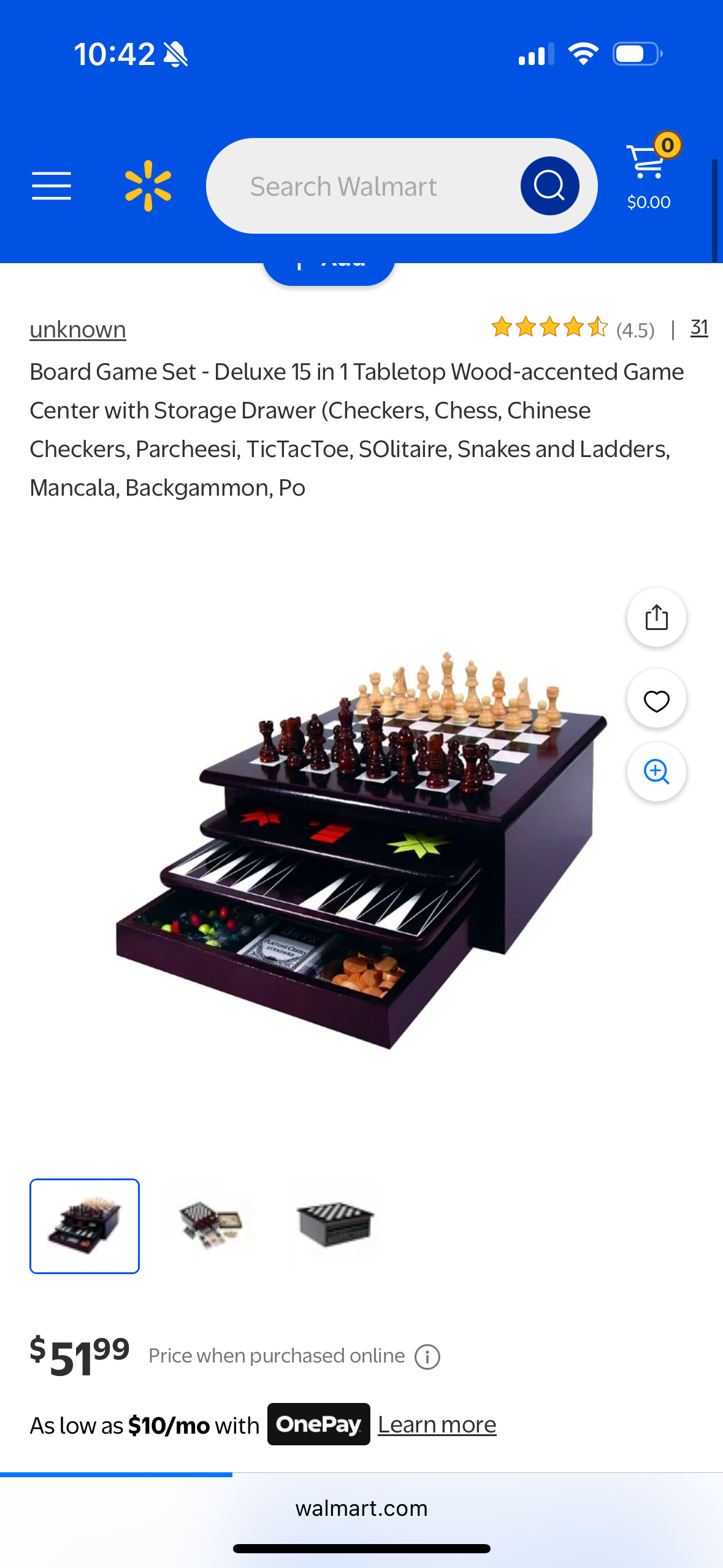Screen dimensions: 723x1568
Task: Select the third product thumbnail
Action: tap(335, 1226)
